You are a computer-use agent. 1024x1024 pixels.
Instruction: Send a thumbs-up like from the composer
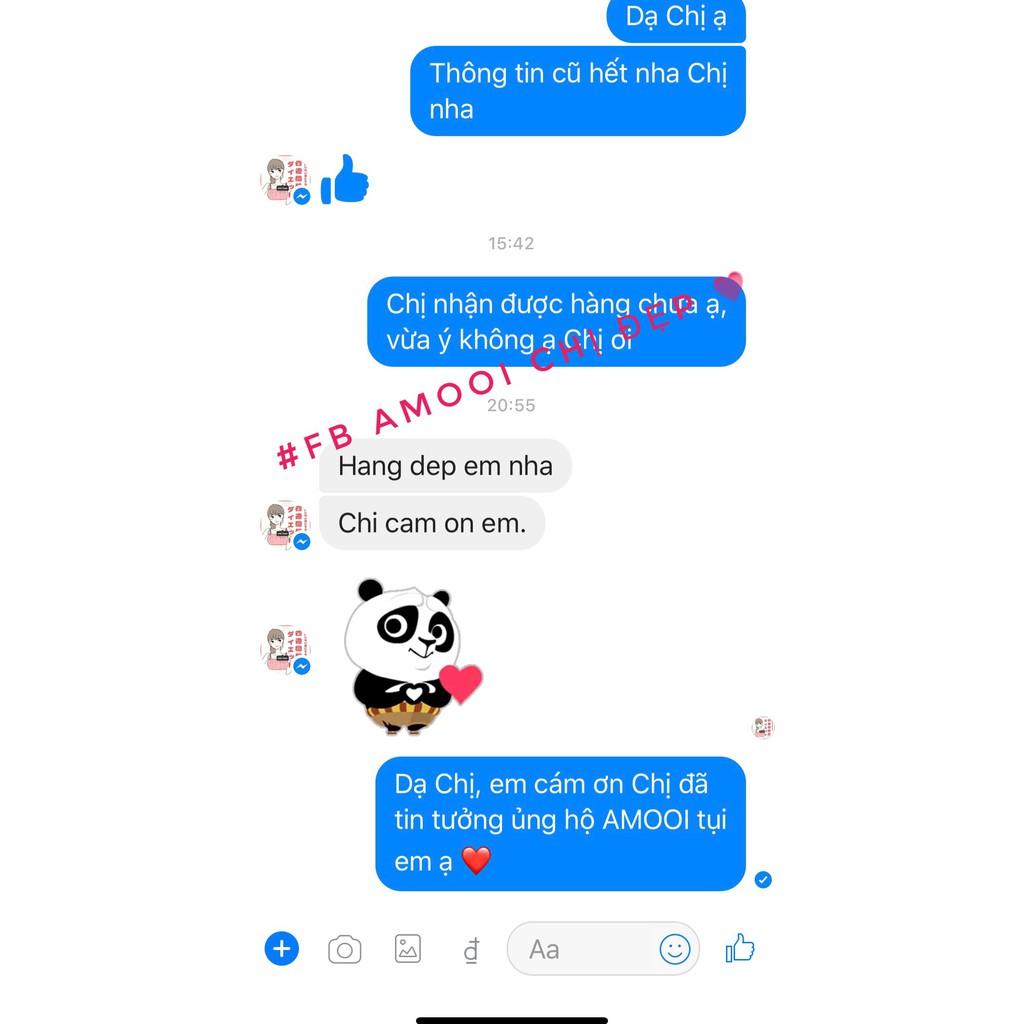coord(740,948)
